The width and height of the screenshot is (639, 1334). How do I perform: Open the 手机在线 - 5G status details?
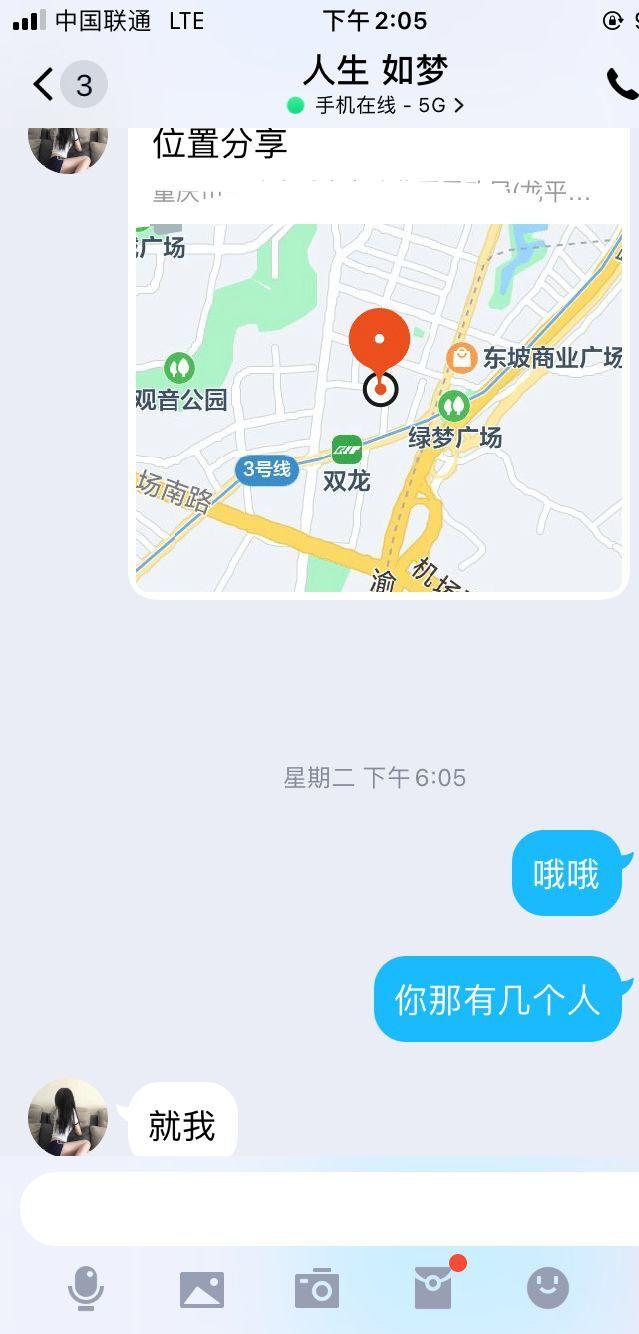click(376, 105)
